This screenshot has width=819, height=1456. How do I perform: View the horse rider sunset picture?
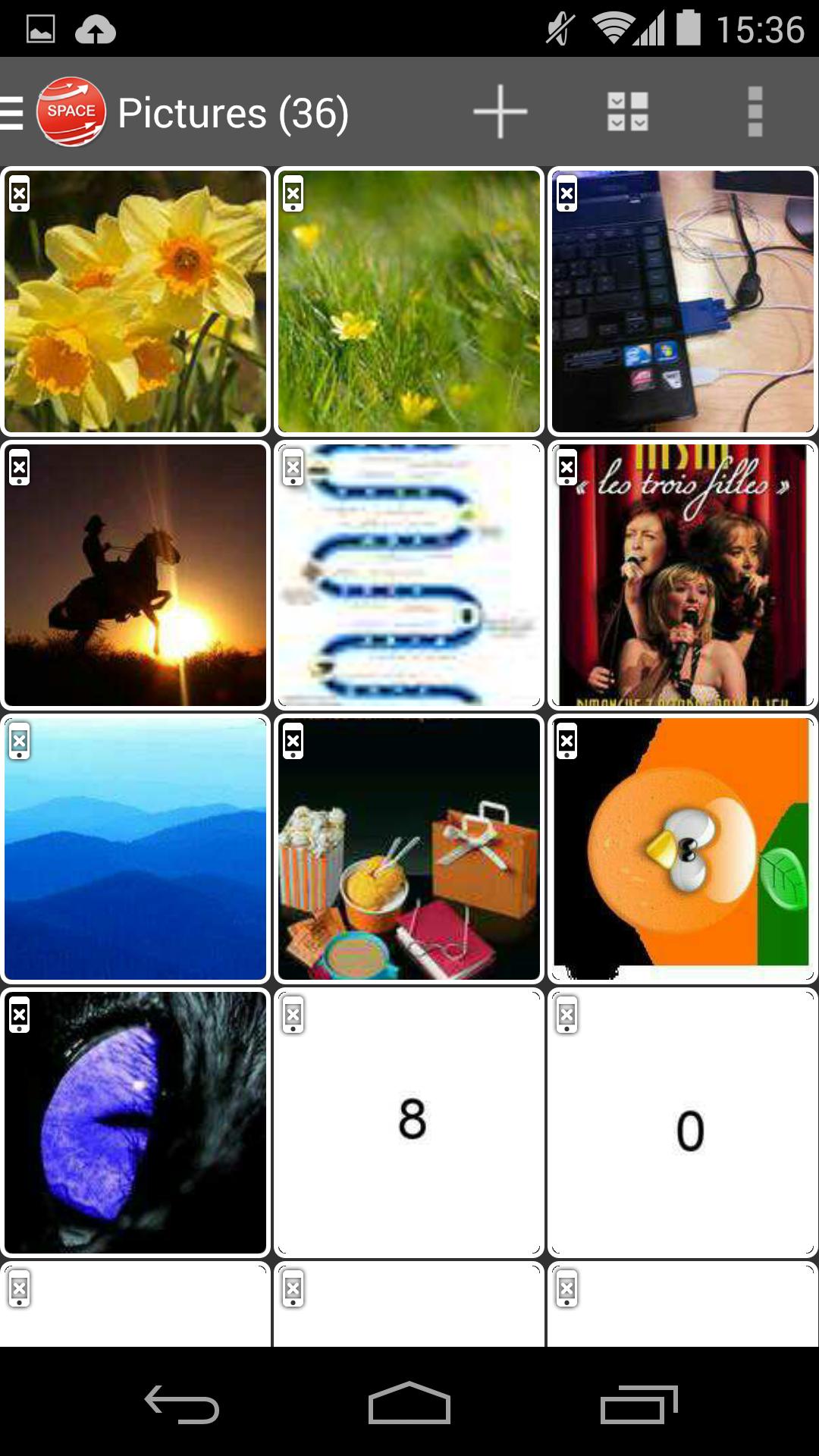[x=136, y=575]
